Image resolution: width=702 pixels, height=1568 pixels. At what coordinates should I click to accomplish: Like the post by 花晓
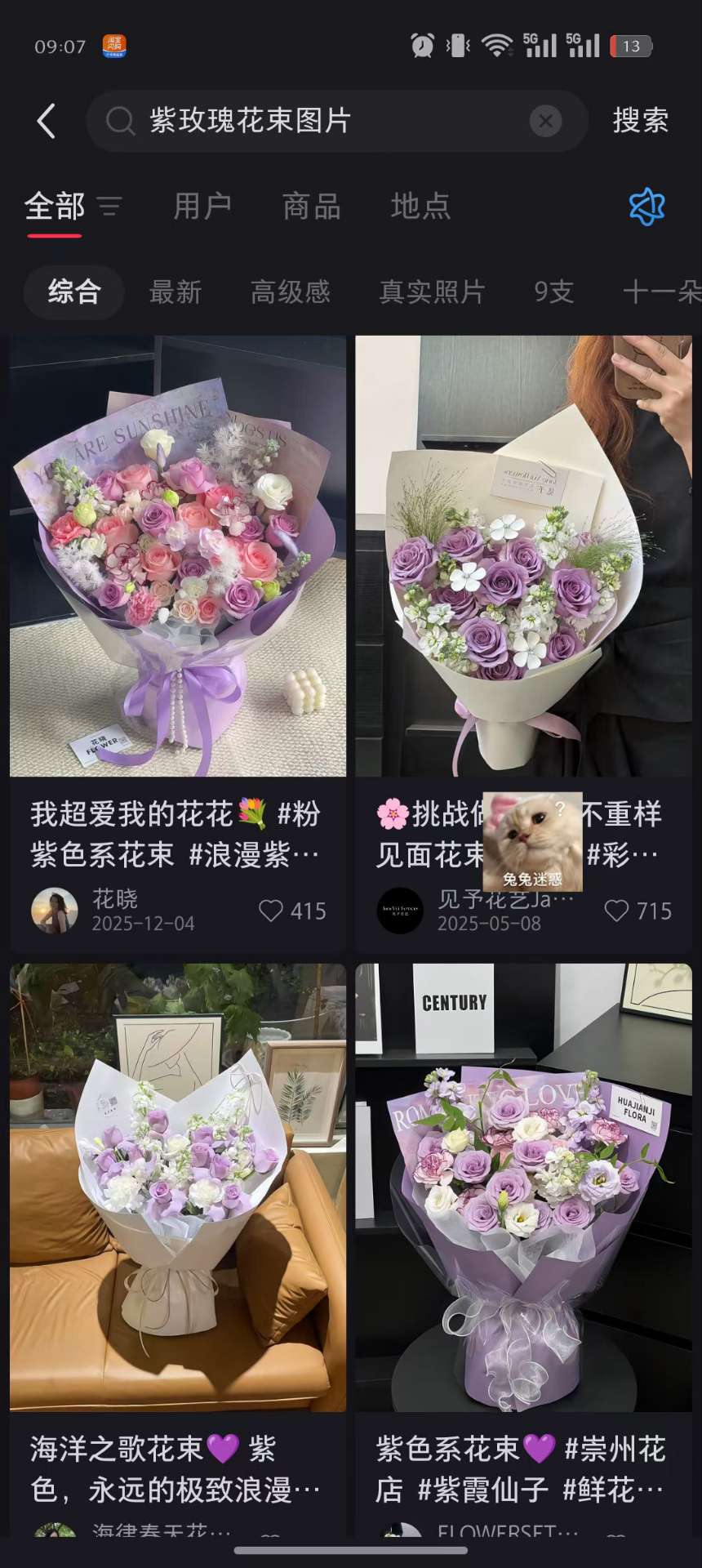tap(271, 911)
